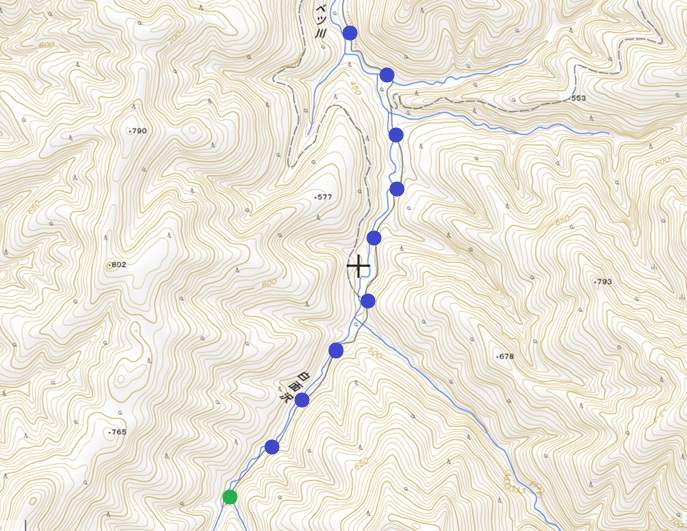Tap the green route start marker
The height and width of the screenshot is (531, 687).
point(230,497)
